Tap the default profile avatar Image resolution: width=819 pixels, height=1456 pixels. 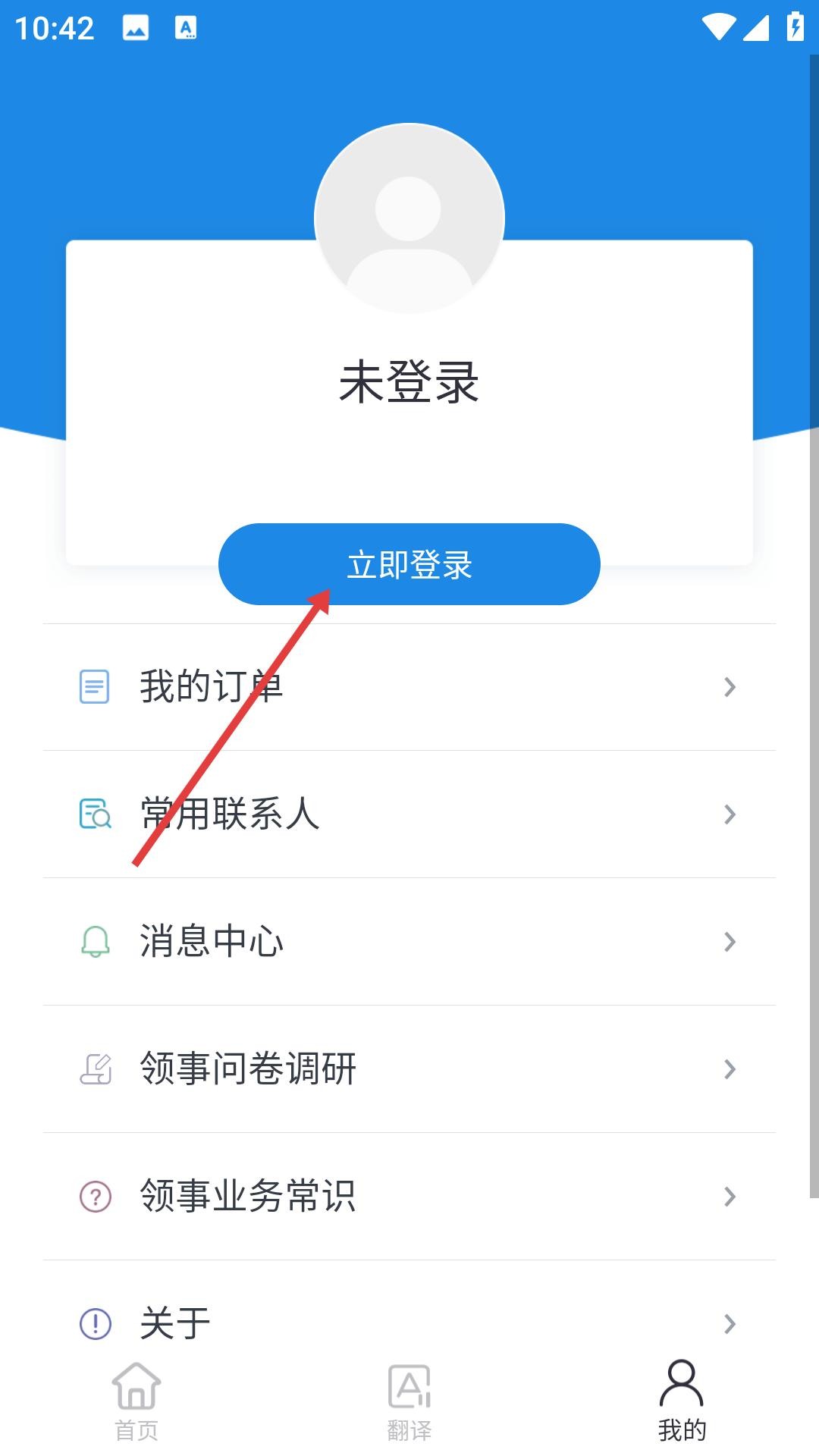[409, 218]
